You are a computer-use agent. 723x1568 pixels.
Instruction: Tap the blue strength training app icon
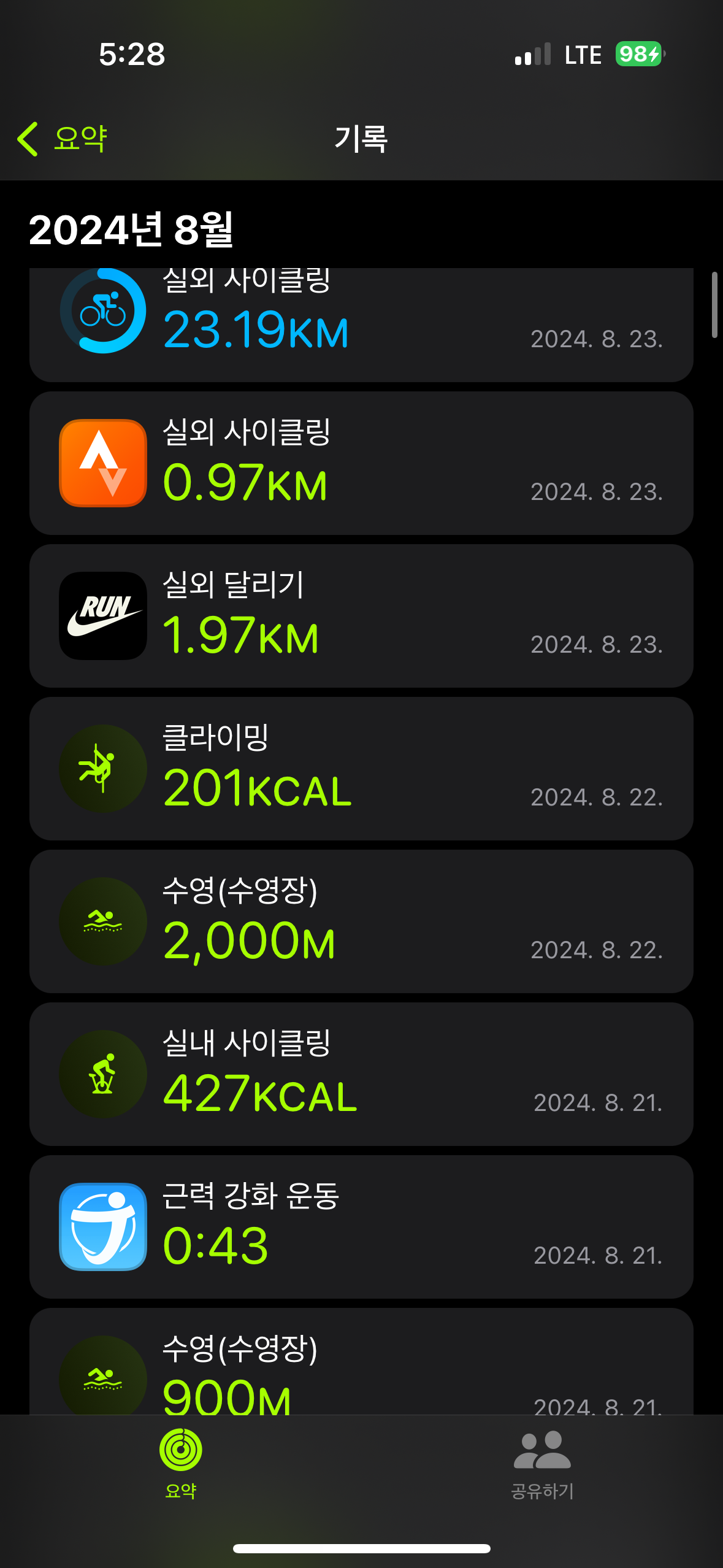tap(102, 1227)
